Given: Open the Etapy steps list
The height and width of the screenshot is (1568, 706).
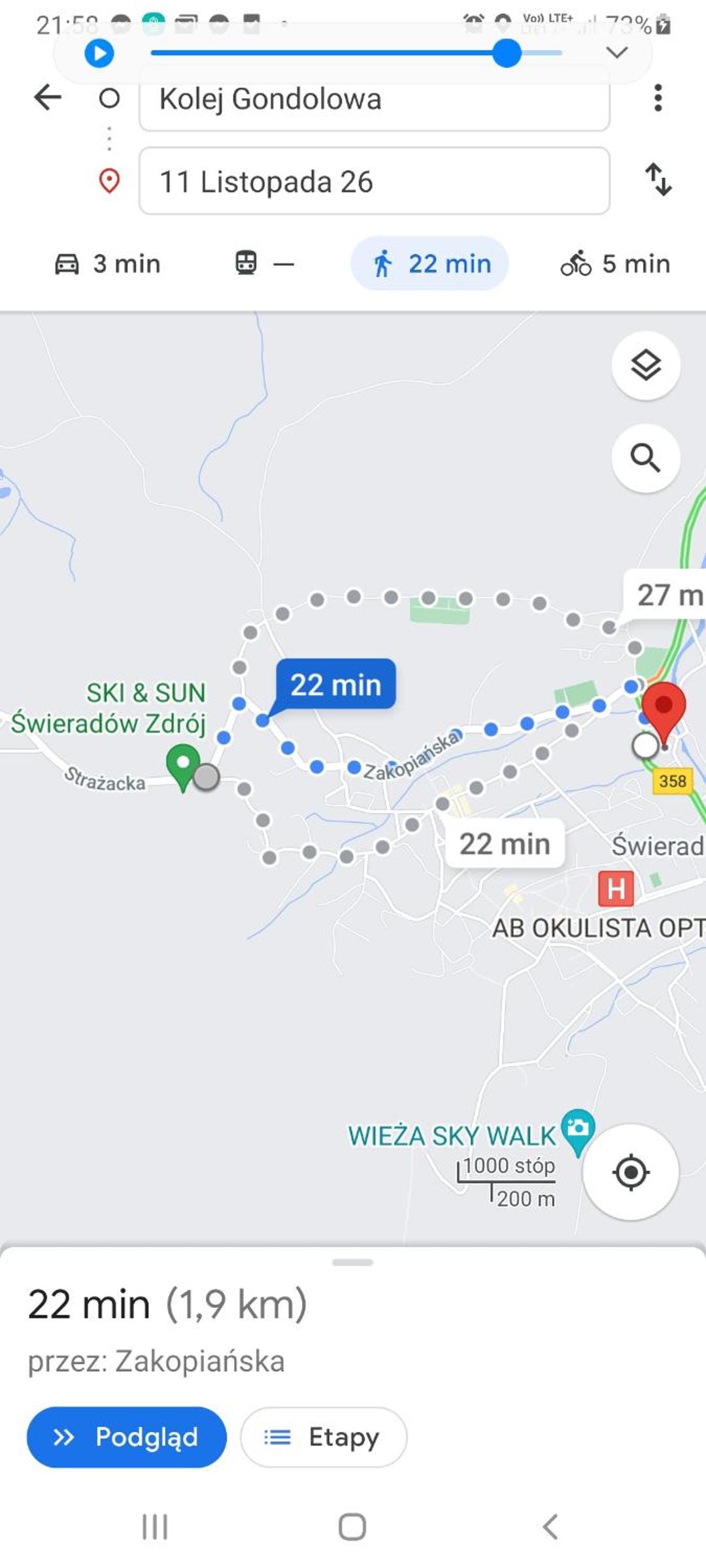Looking at the screenshot, I should [324, 1437].
